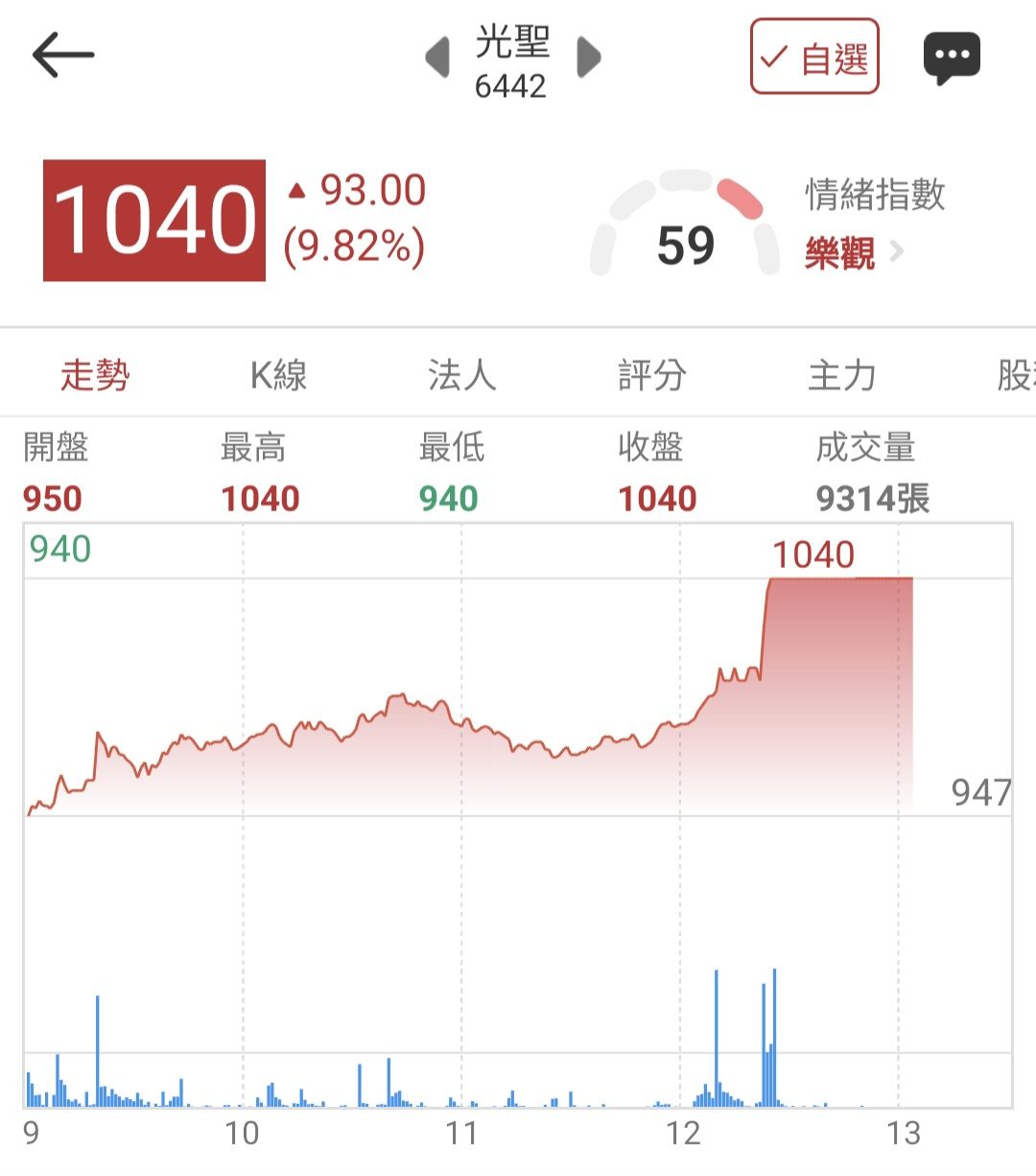
Task: View the 評分 tab
Action: pyautogui.click(x=651, y=375)
